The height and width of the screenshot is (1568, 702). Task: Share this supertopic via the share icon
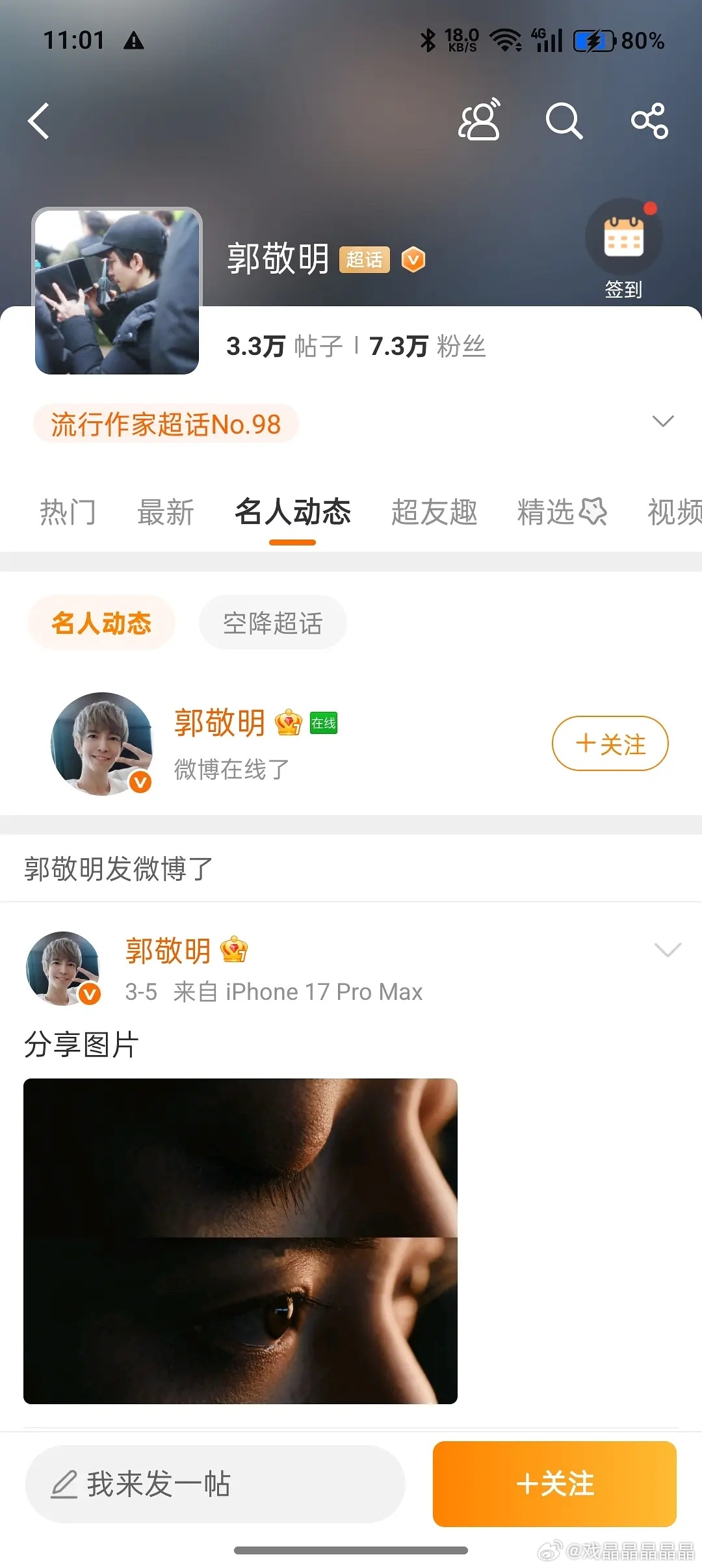(x=649, y=120)
